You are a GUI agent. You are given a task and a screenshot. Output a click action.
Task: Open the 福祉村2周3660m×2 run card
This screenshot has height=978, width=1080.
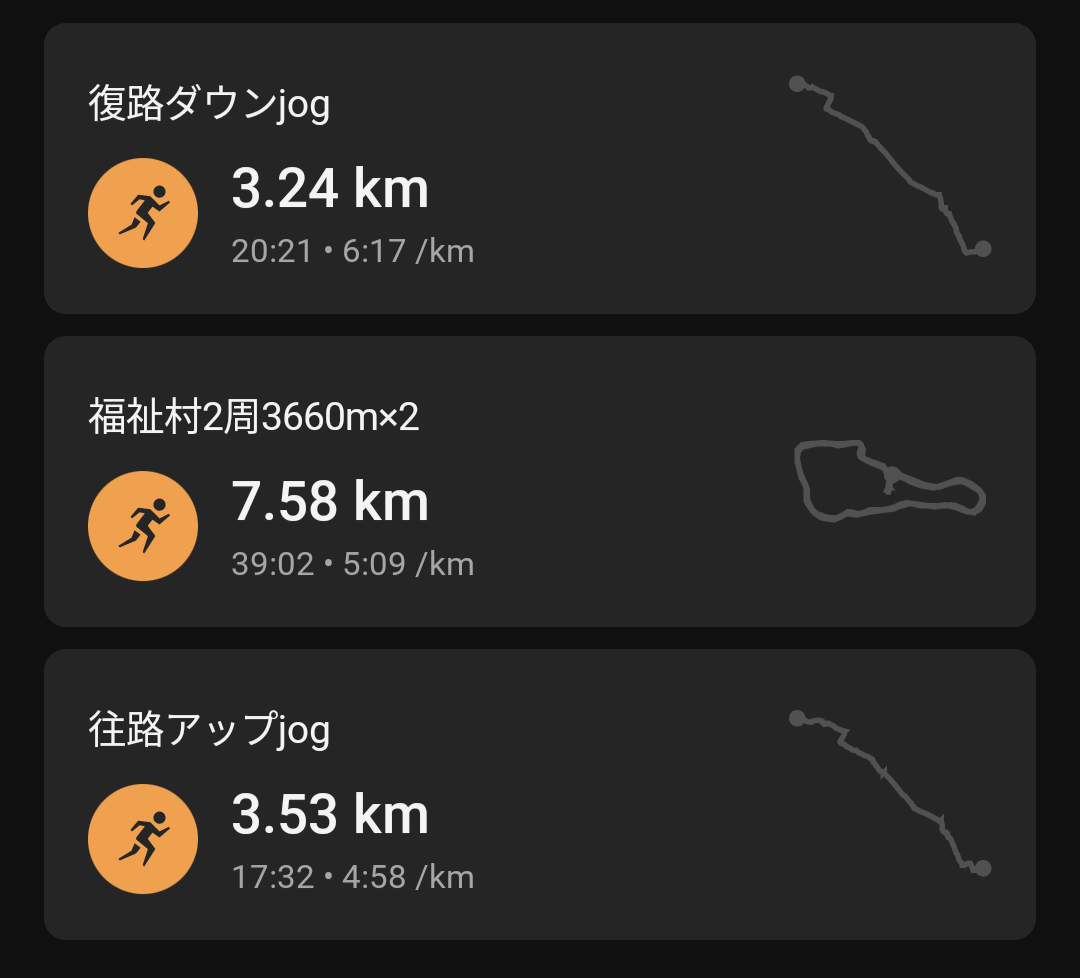click(540, 481)
